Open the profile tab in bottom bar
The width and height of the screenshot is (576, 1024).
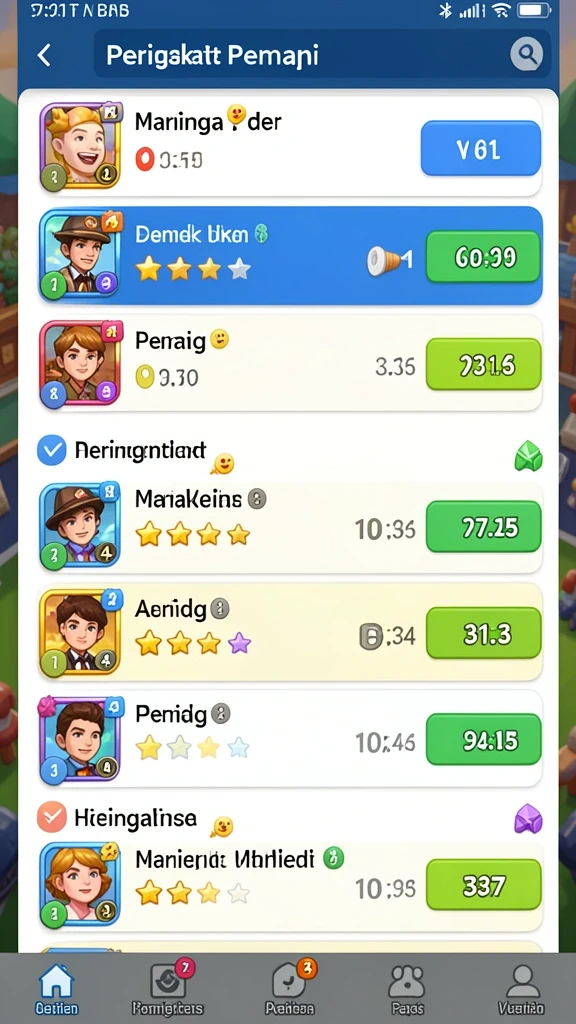click(x=520, y=988)
